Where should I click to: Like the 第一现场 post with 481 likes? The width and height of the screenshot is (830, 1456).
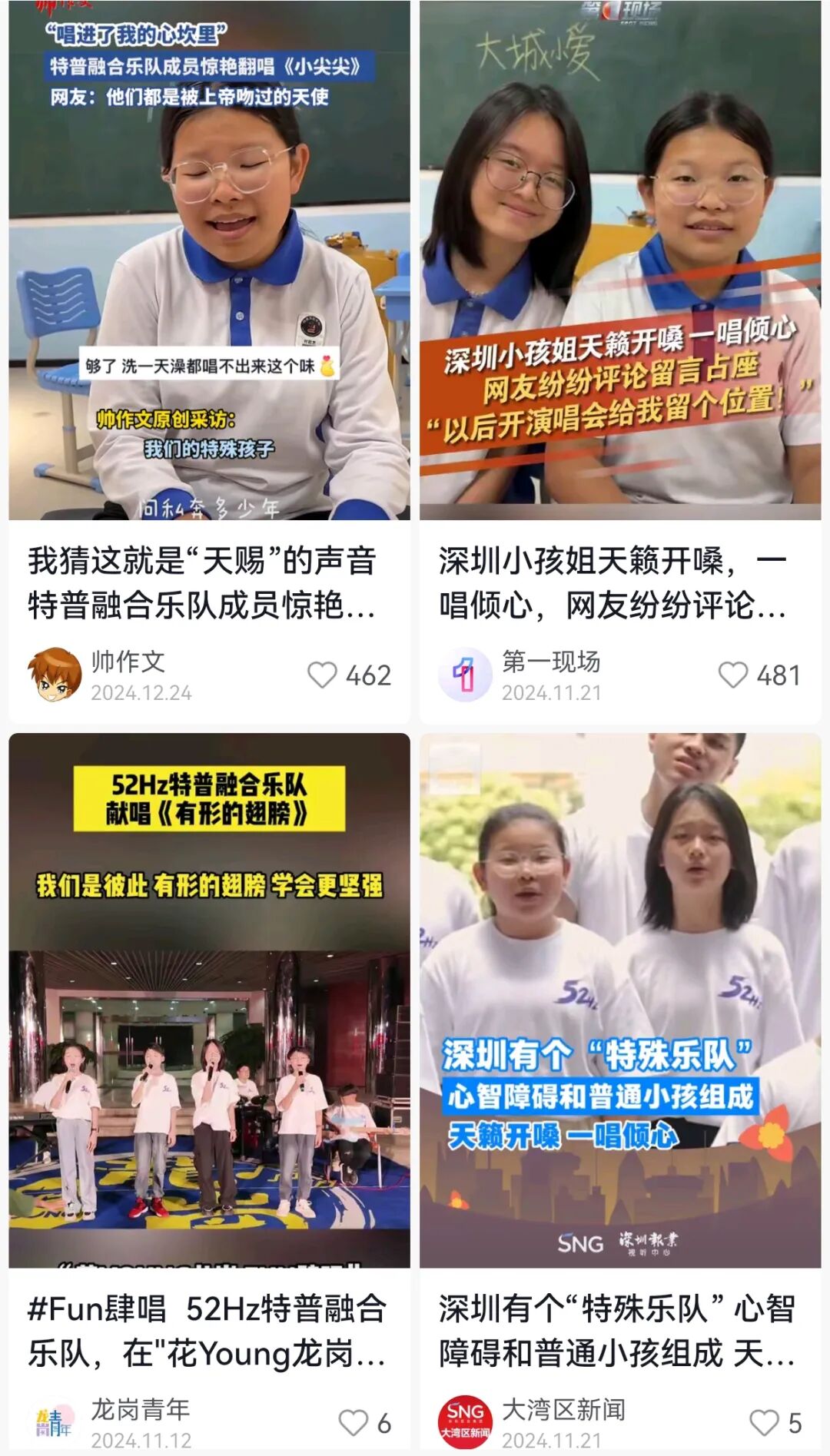tap(732, 675)
